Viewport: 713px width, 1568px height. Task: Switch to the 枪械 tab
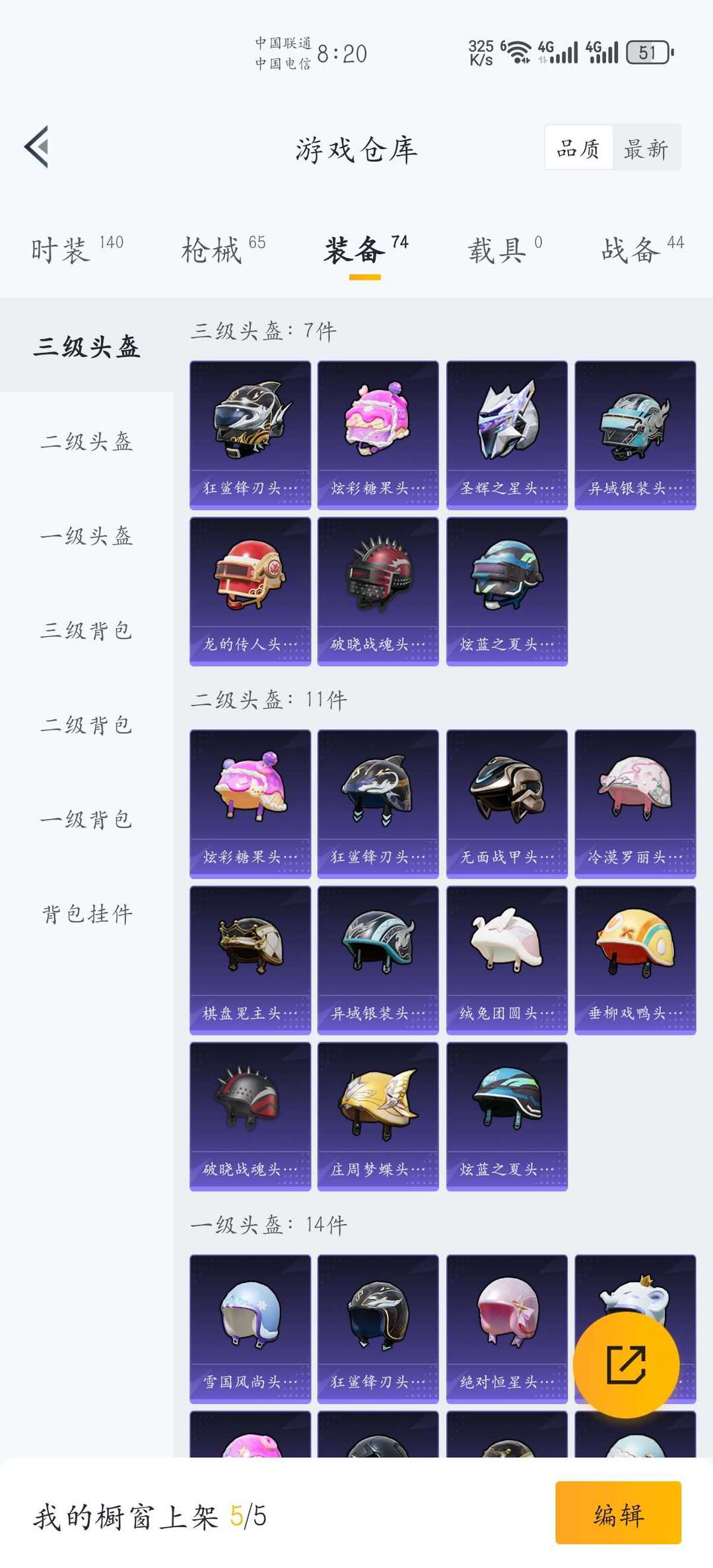(x=223, y=251)
